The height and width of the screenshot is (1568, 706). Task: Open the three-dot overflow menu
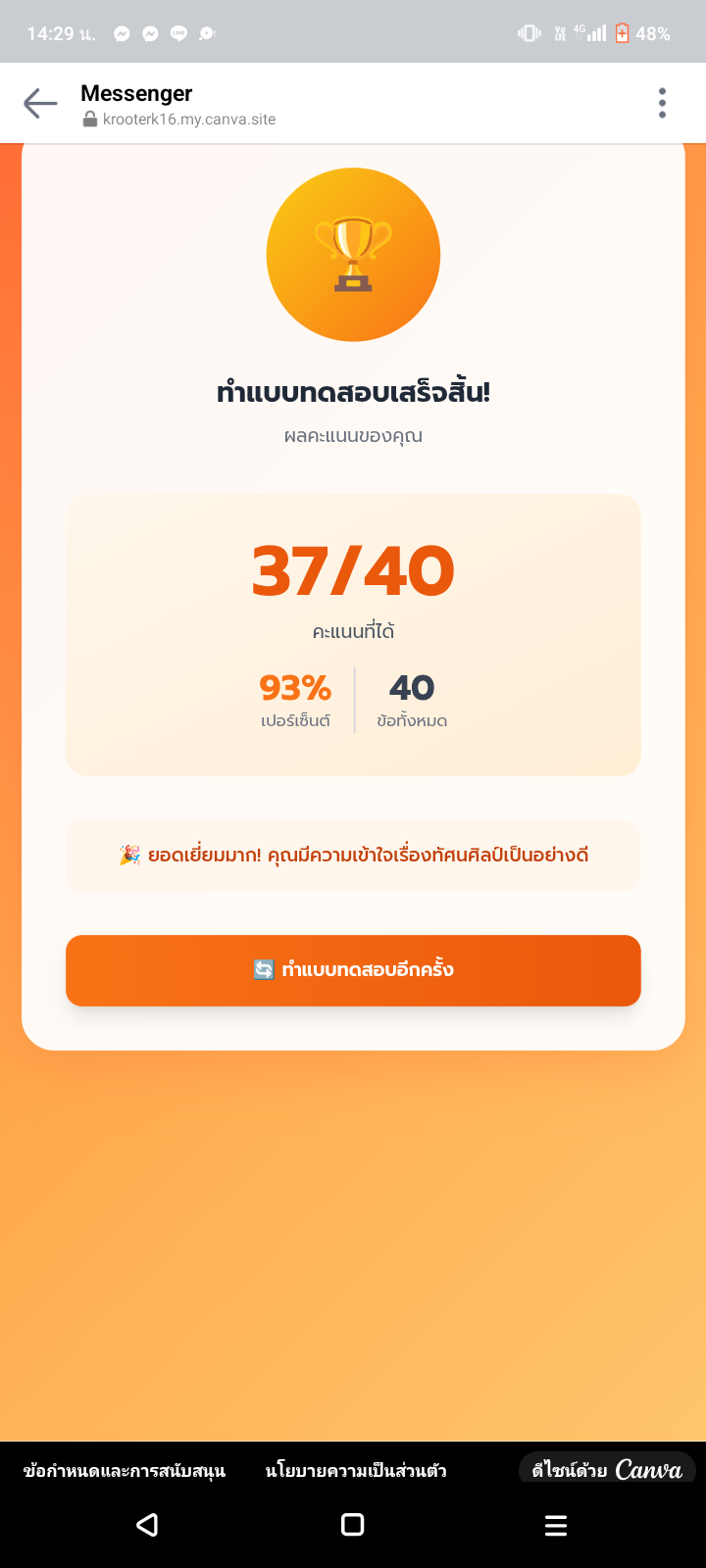tap(662, 103)
